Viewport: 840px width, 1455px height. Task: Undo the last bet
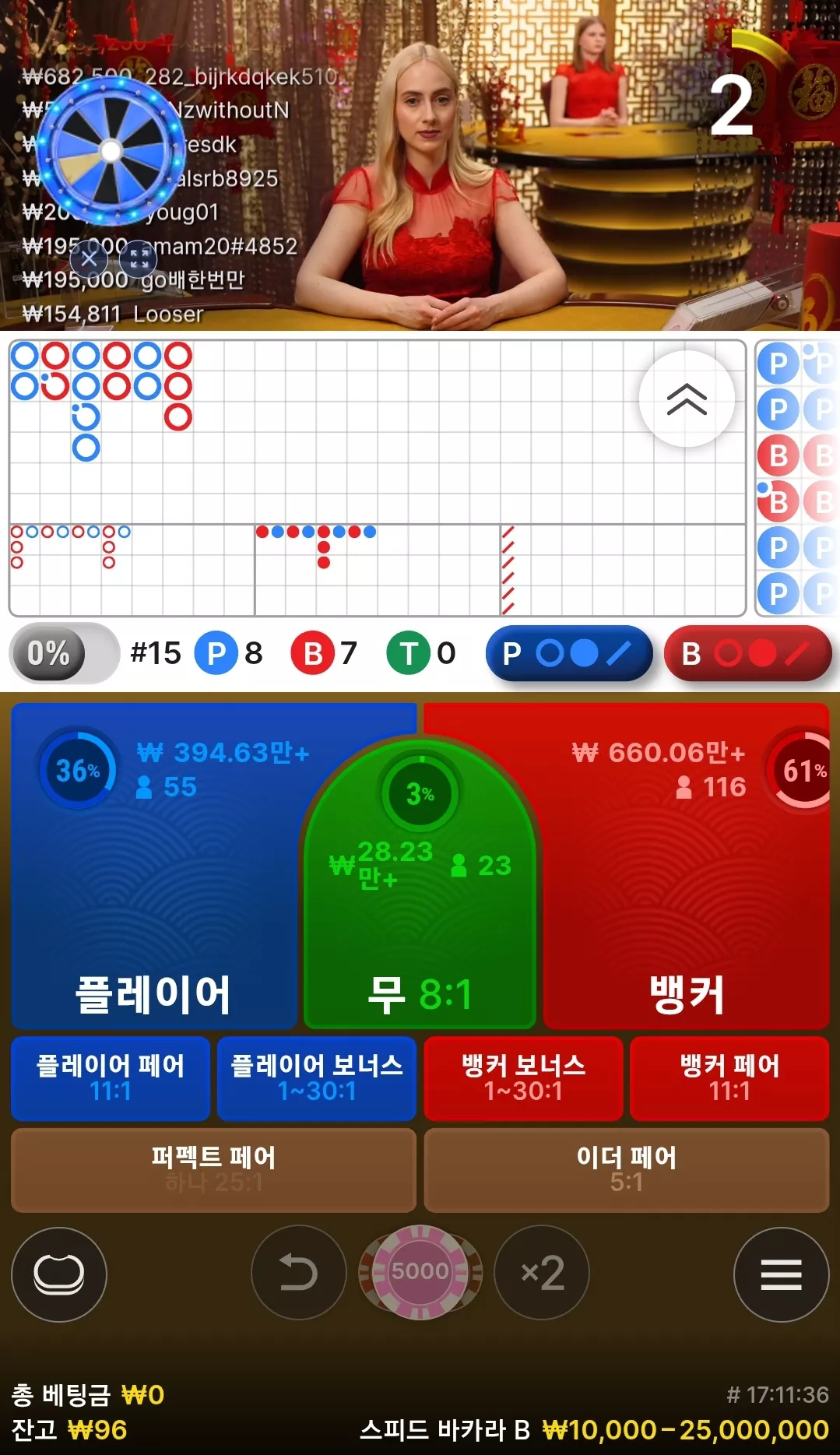click(298, 1273)
